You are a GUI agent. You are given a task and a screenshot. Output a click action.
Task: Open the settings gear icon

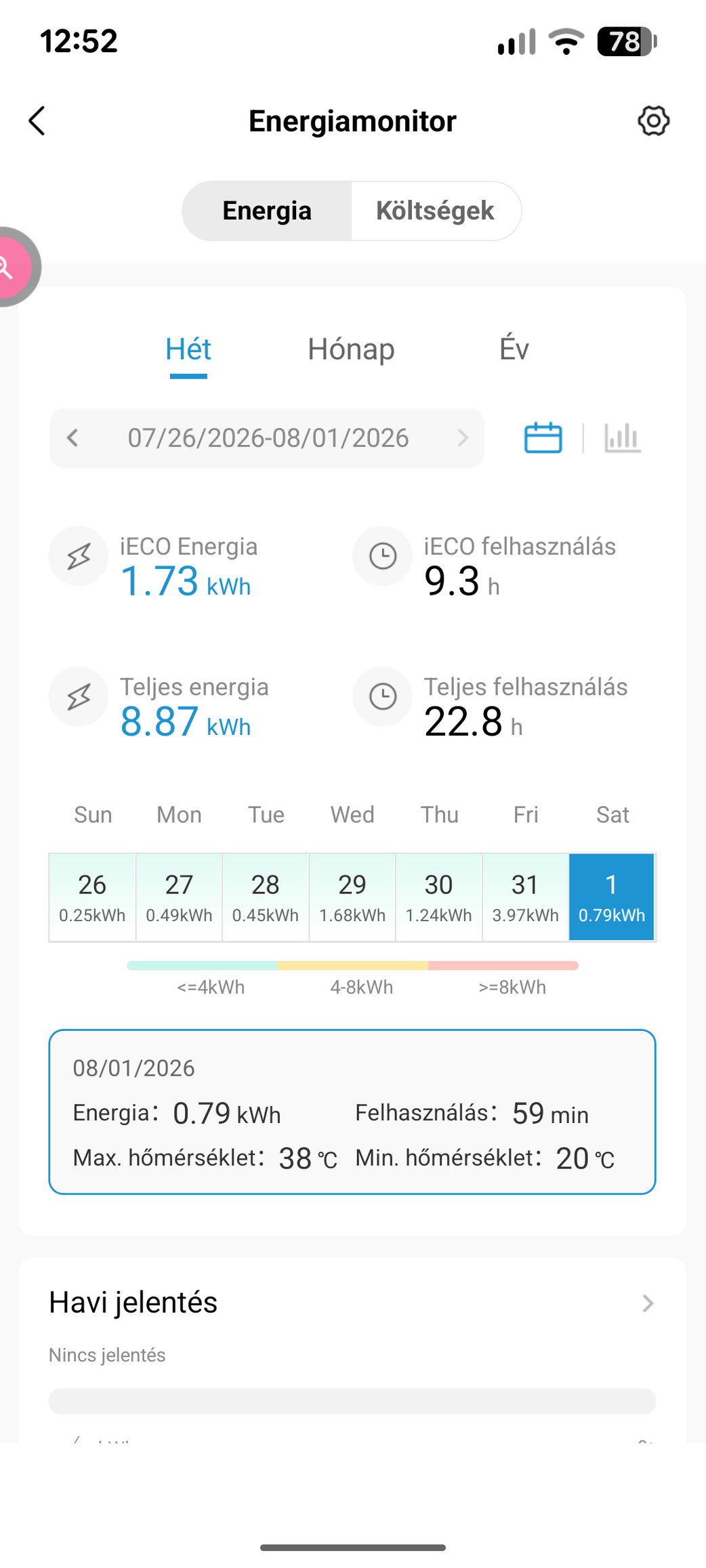(x=653, y=121)
